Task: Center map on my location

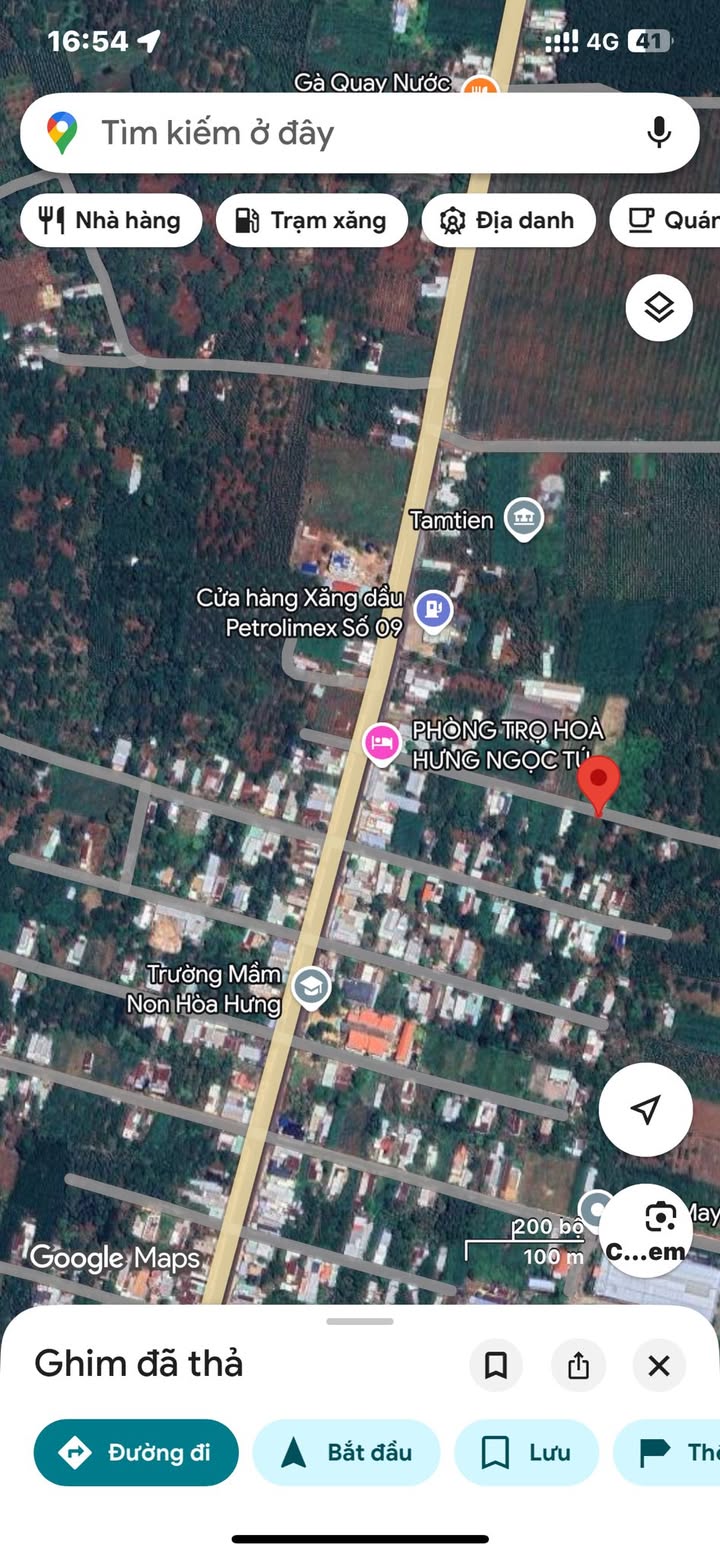Action: [646, 1109]
